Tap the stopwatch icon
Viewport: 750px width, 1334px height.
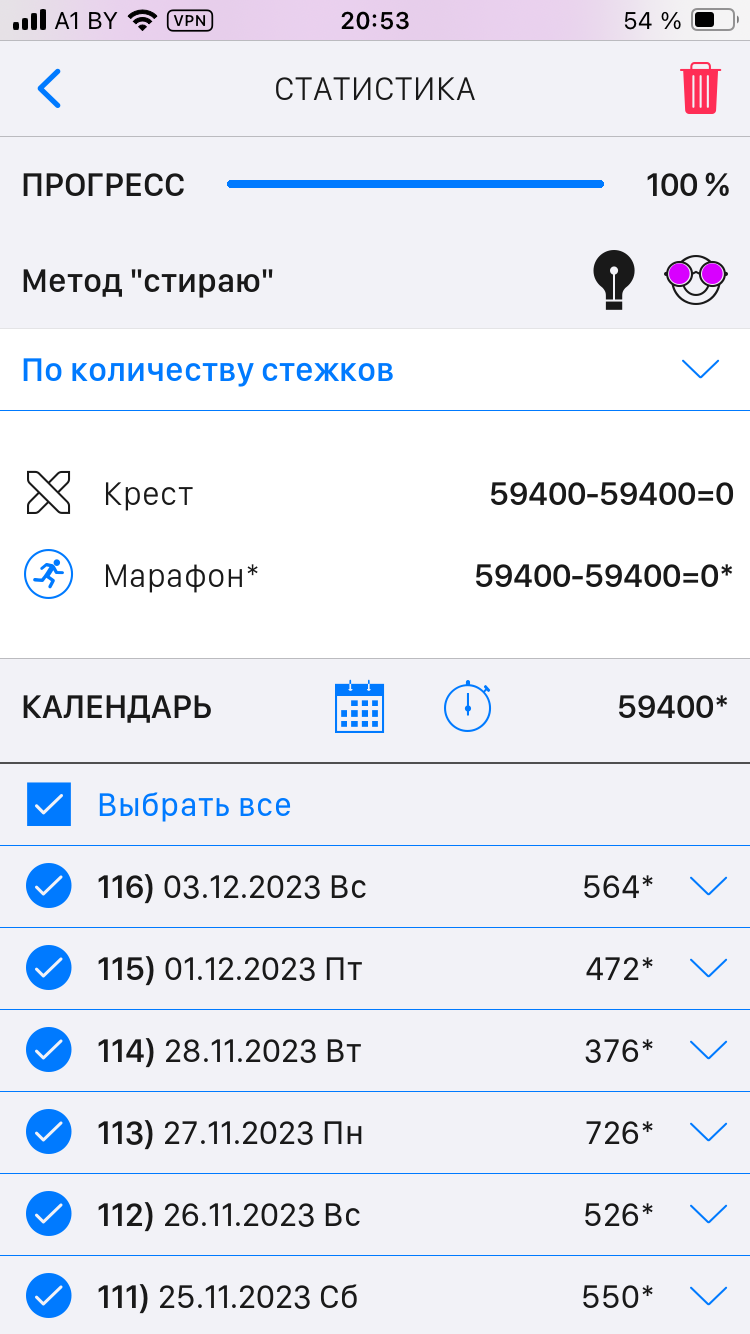point(468,707)
